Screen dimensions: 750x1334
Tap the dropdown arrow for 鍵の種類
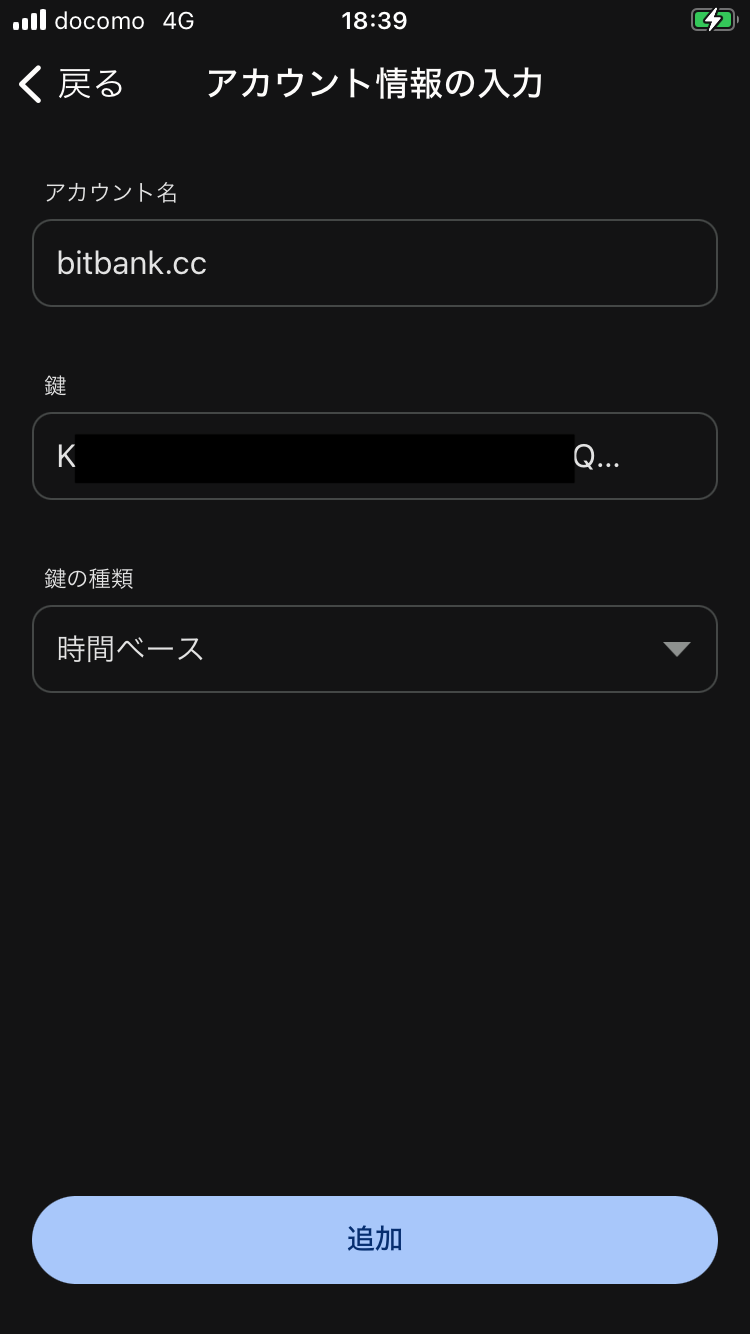point(677,648)
